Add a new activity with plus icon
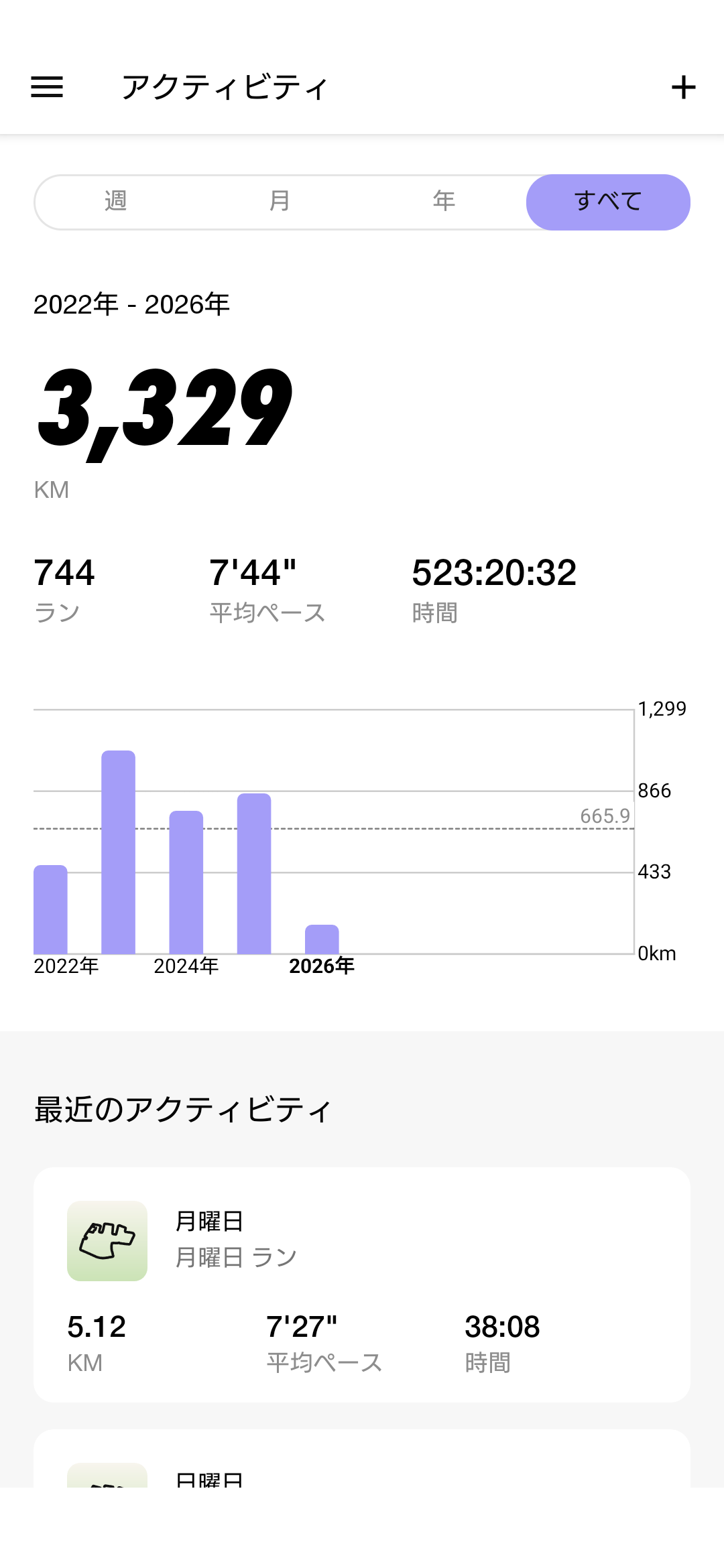Viewport: 724px width, 1568px height. pos(683,87)
